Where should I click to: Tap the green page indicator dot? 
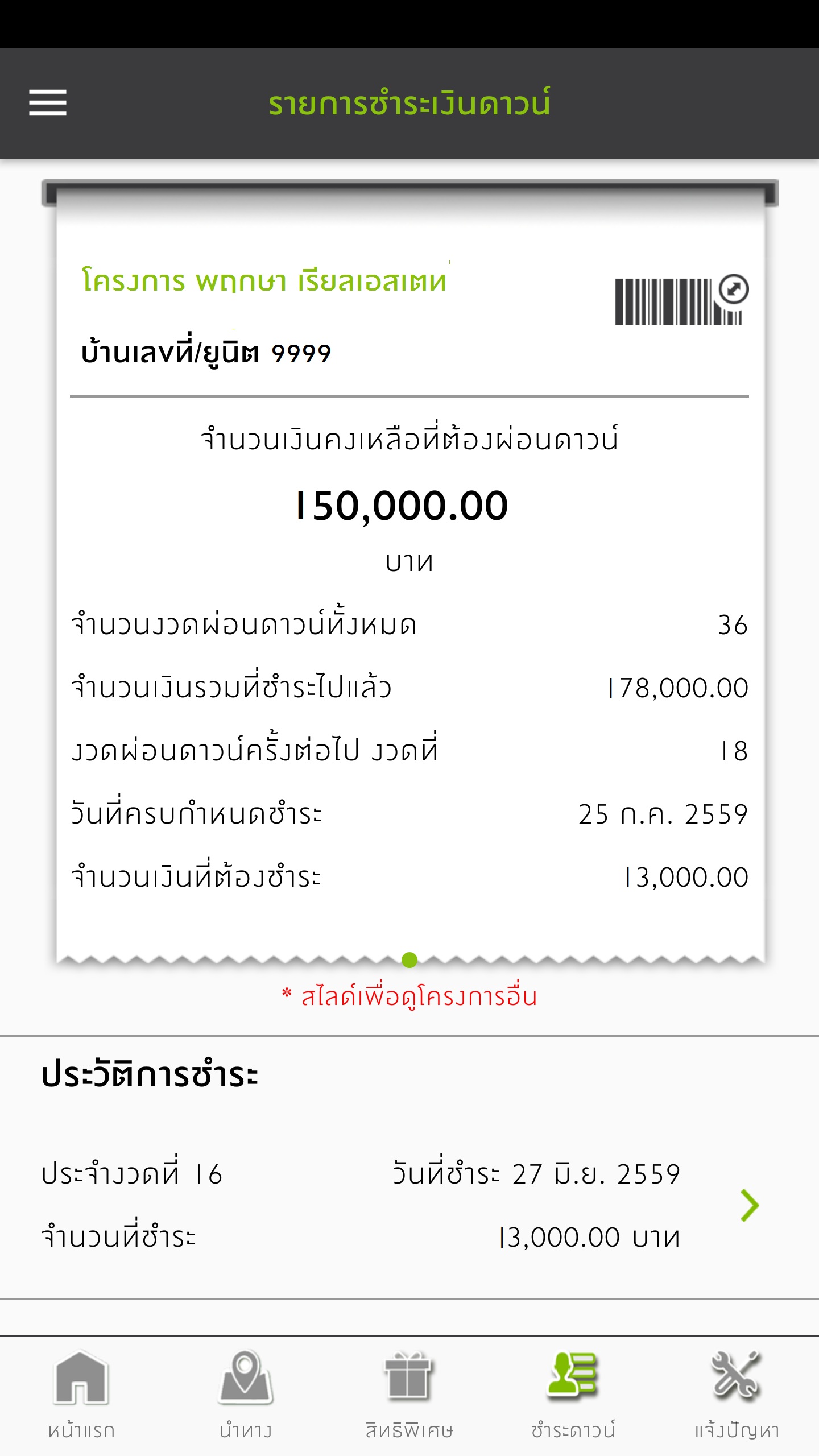click(x=409, y=960)
